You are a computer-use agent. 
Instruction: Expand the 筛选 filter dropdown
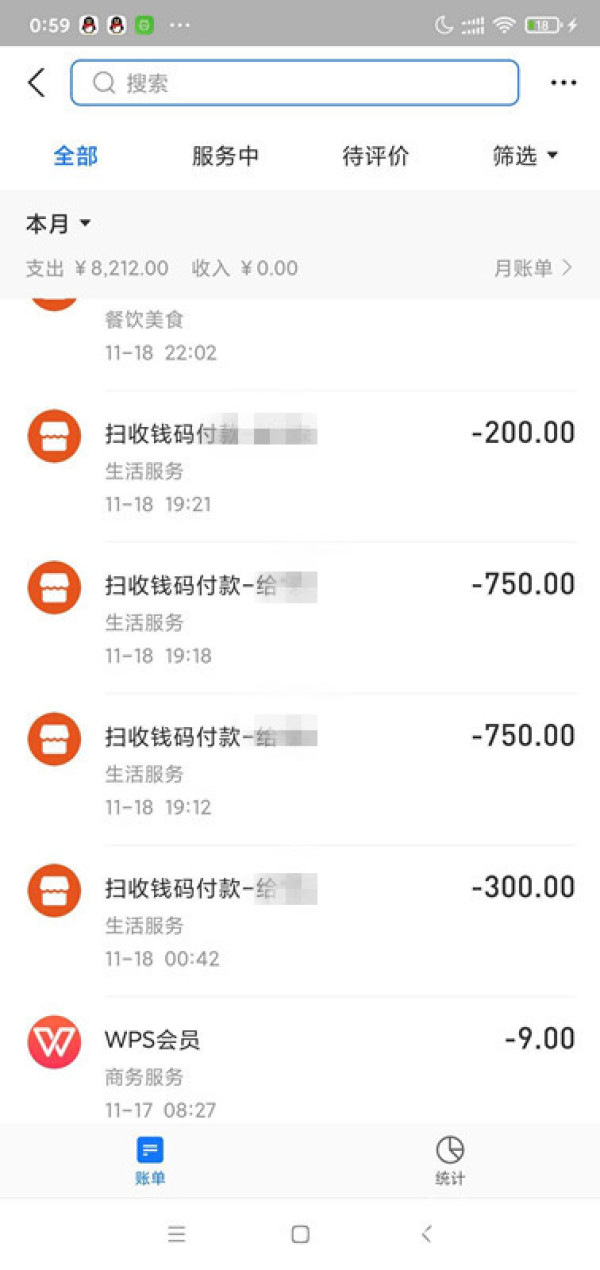pyautogui.click(x=525, y=156)
